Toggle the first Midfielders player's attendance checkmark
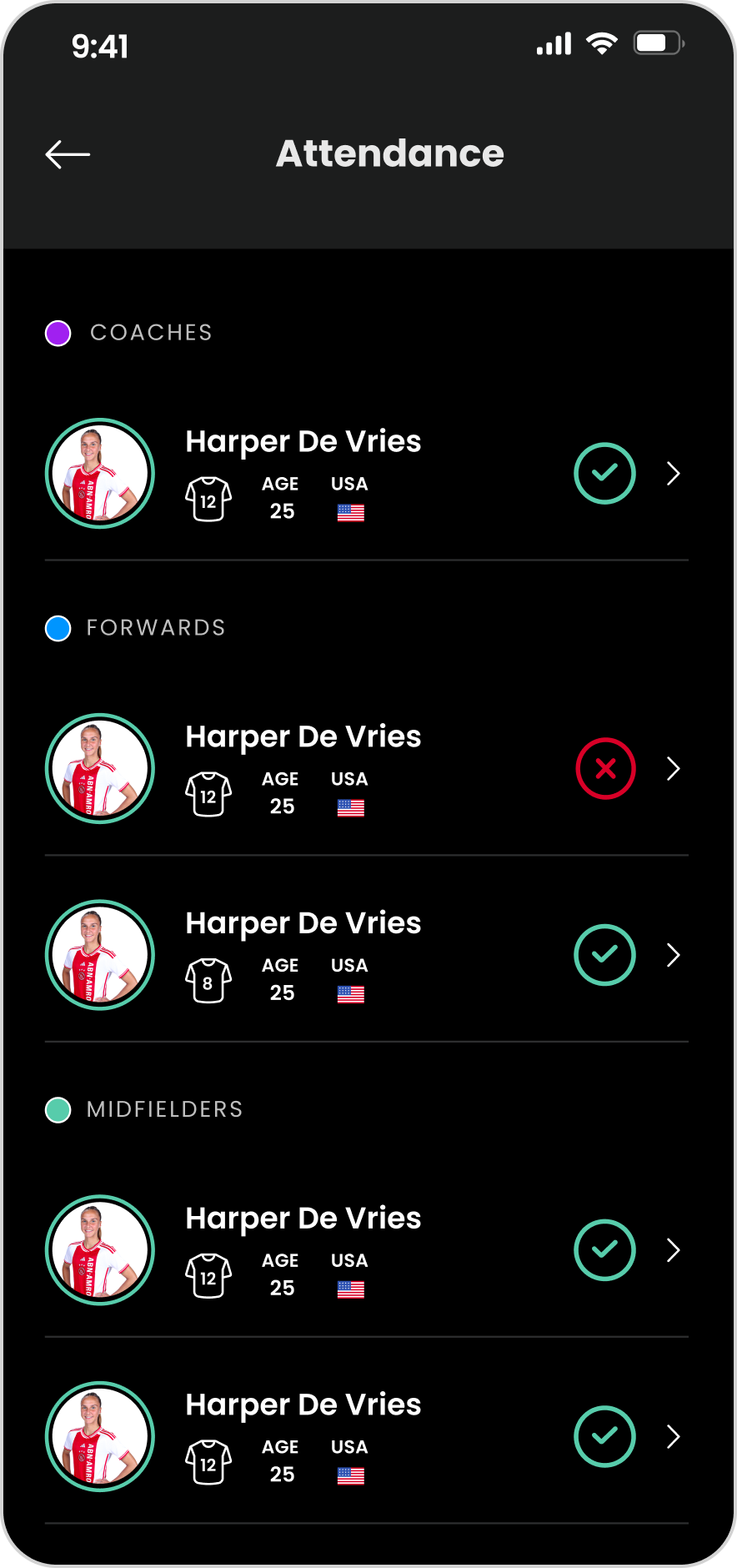 pyautogui.click(x=605, y=1250)
